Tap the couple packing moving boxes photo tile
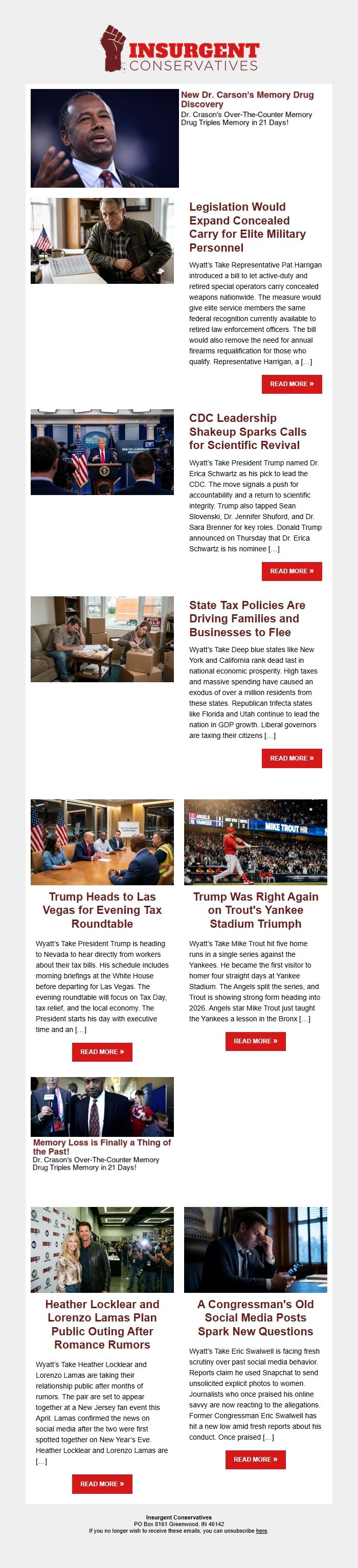Screen dimensions: 358x1568 [102, 639]
